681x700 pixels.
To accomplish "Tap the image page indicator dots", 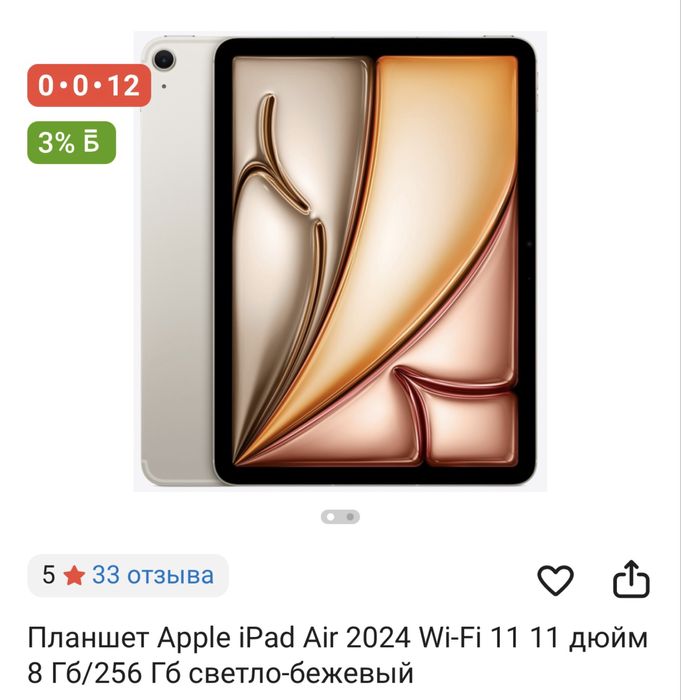I will tap(340, 517).
